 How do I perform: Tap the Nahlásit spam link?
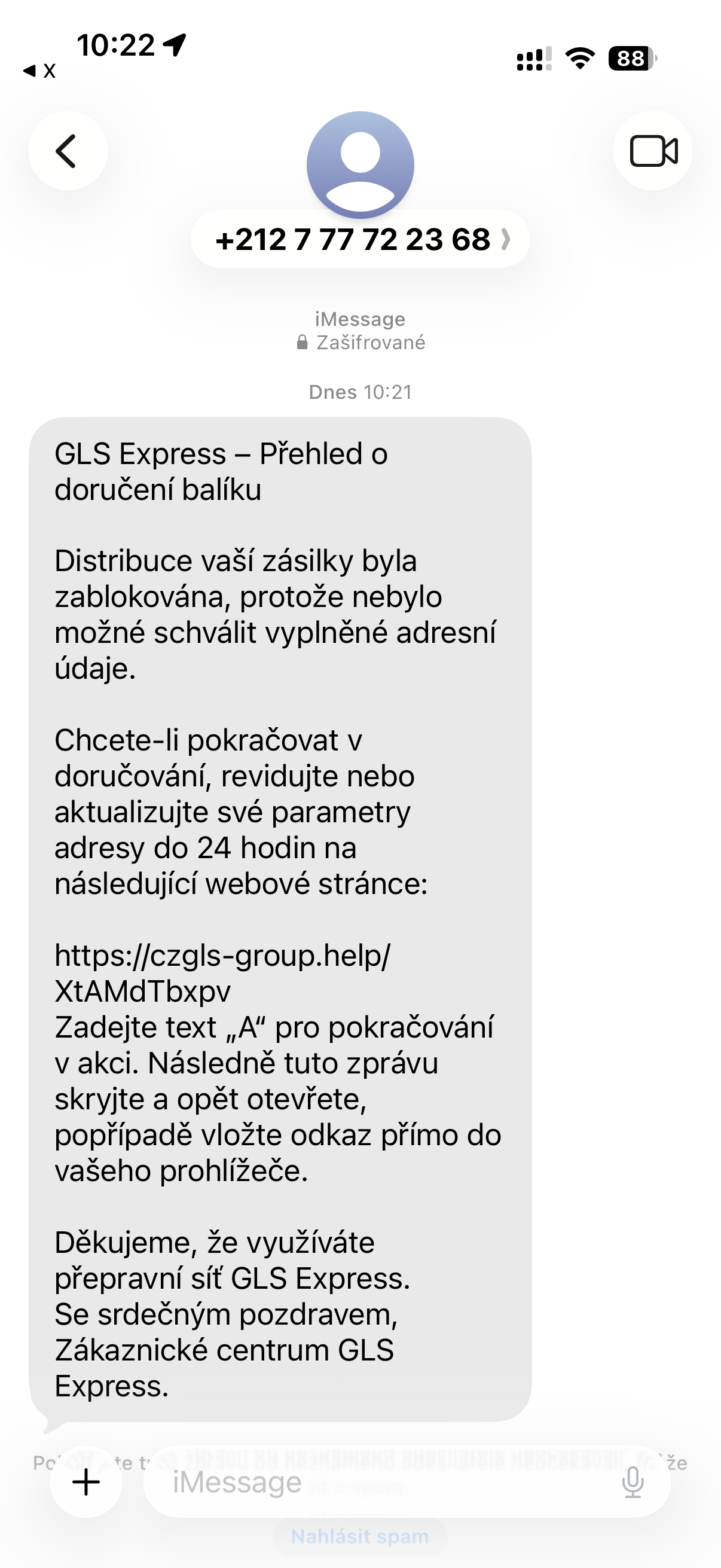click(360, 1537)
